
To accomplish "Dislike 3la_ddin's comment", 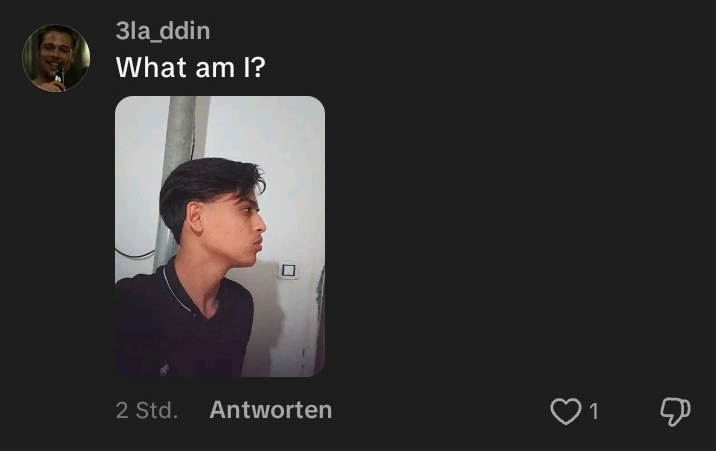I will point(675,411).
